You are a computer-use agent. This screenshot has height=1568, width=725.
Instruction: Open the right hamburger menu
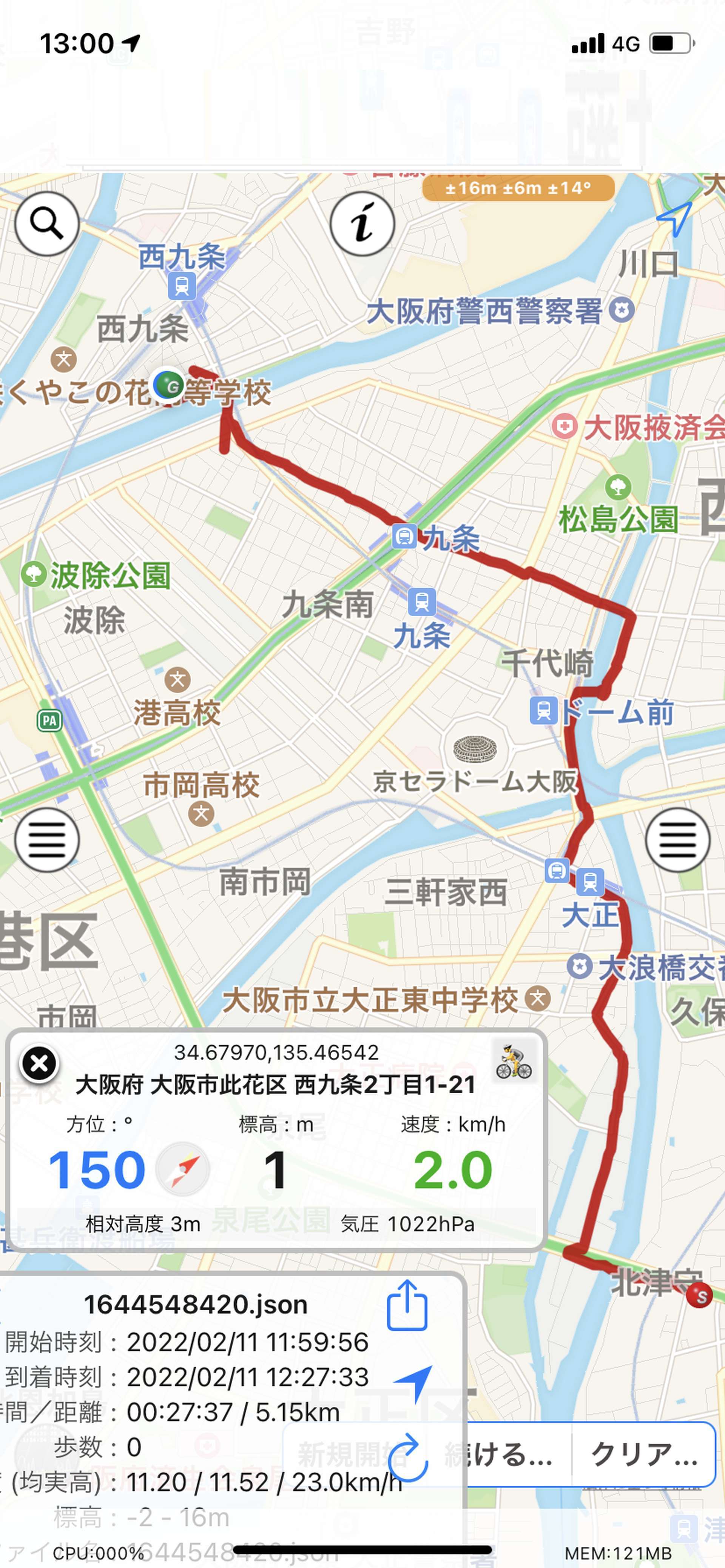(677, 840)
